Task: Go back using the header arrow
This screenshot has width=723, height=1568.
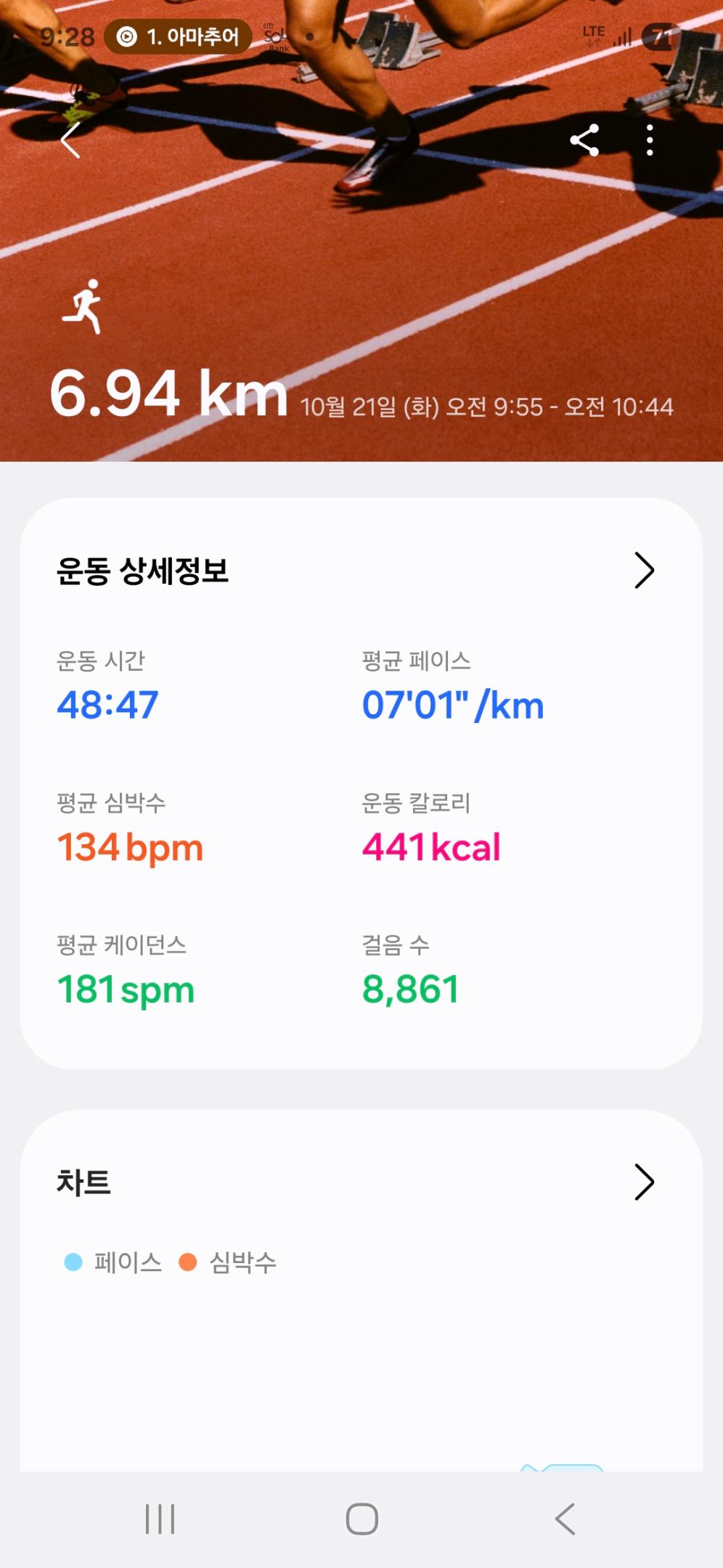Action: pos(70,140)
